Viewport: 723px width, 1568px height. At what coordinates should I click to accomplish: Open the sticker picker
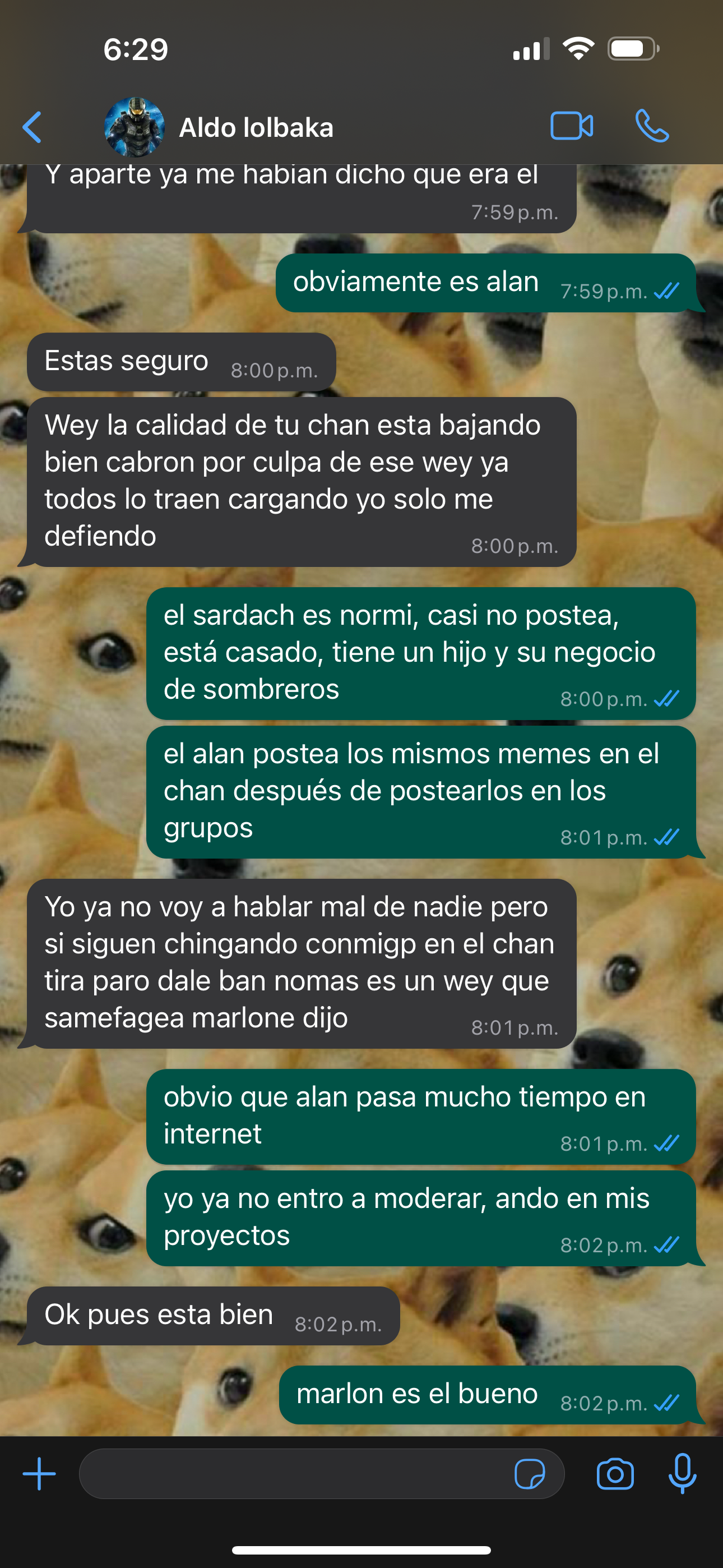(530, 1474)
